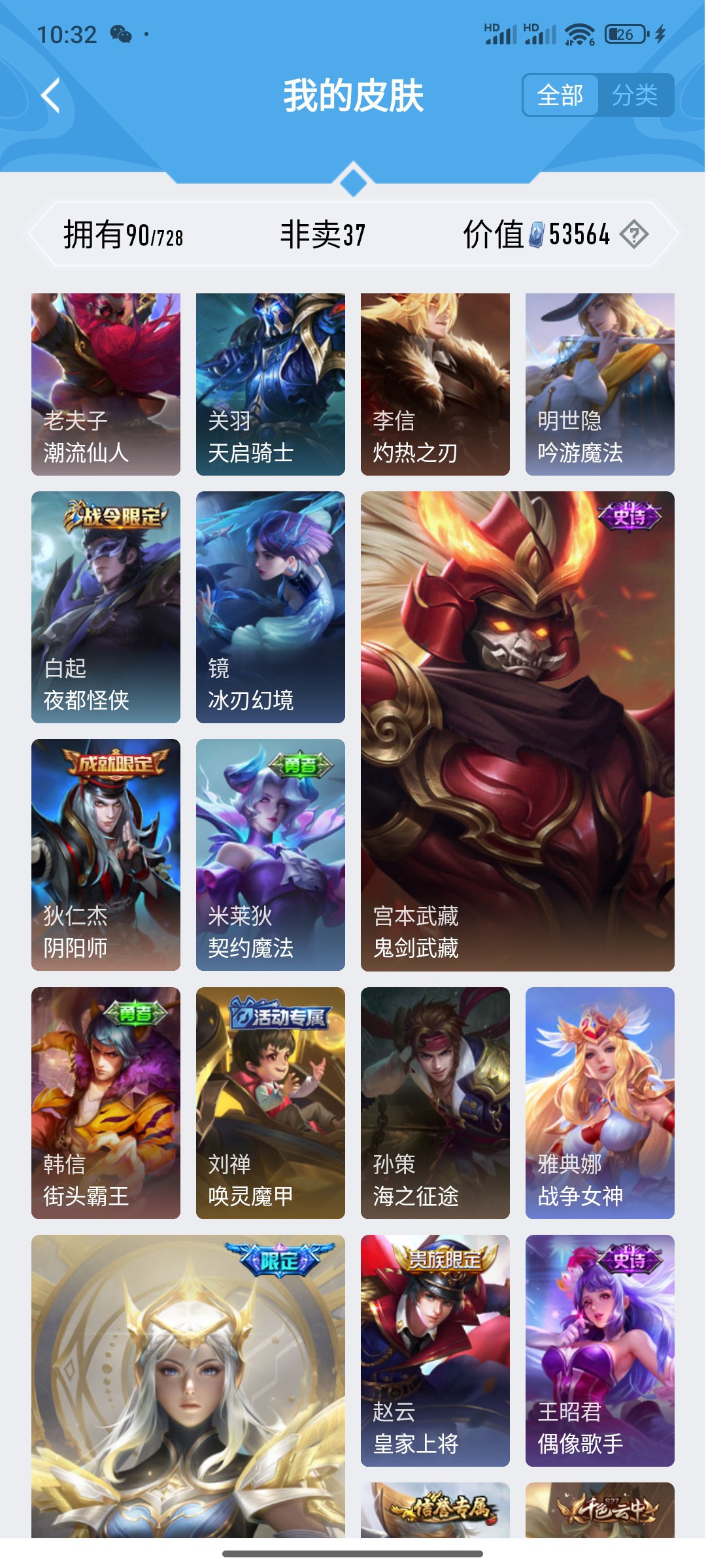This screenshot has width=706, height=1568.
Task: Open the 刘禅 唤灵魔甲 skin tile
Action: pyautogui.click(x=271, y=1103)
